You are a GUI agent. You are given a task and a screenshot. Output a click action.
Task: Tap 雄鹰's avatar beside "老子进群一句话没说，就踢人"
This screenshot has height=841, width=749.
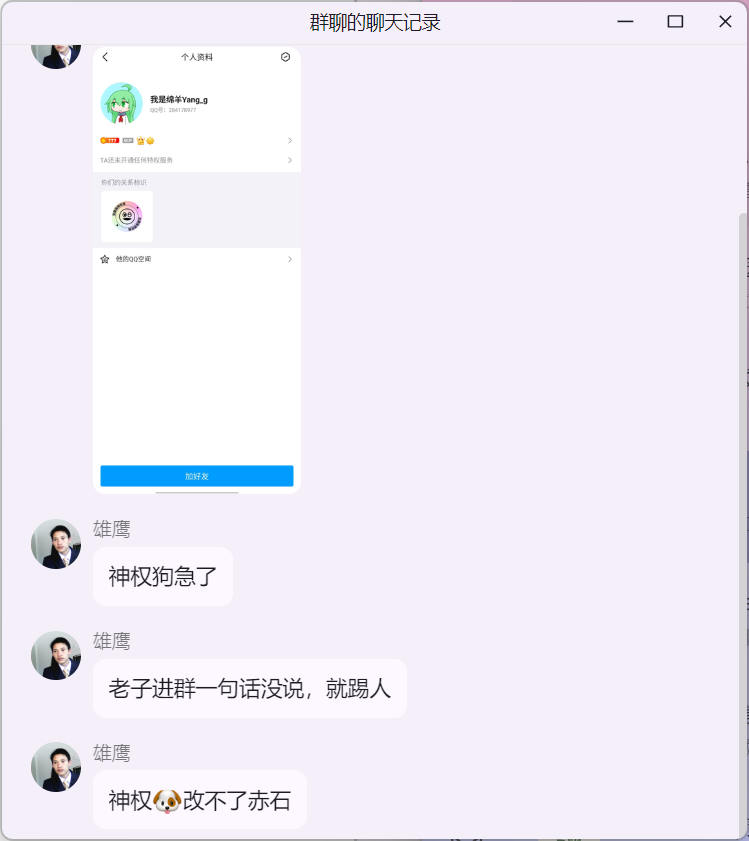[56, 656]
